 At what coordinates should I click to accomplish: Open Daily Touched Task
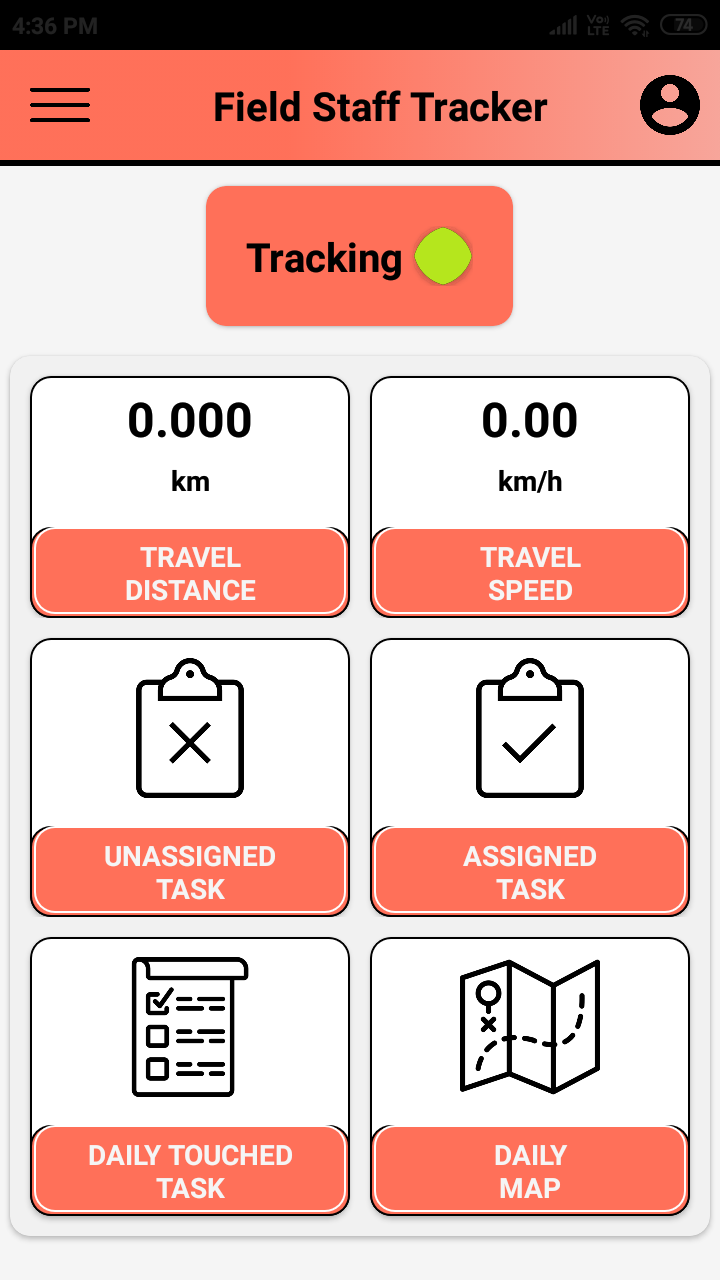190,1077
